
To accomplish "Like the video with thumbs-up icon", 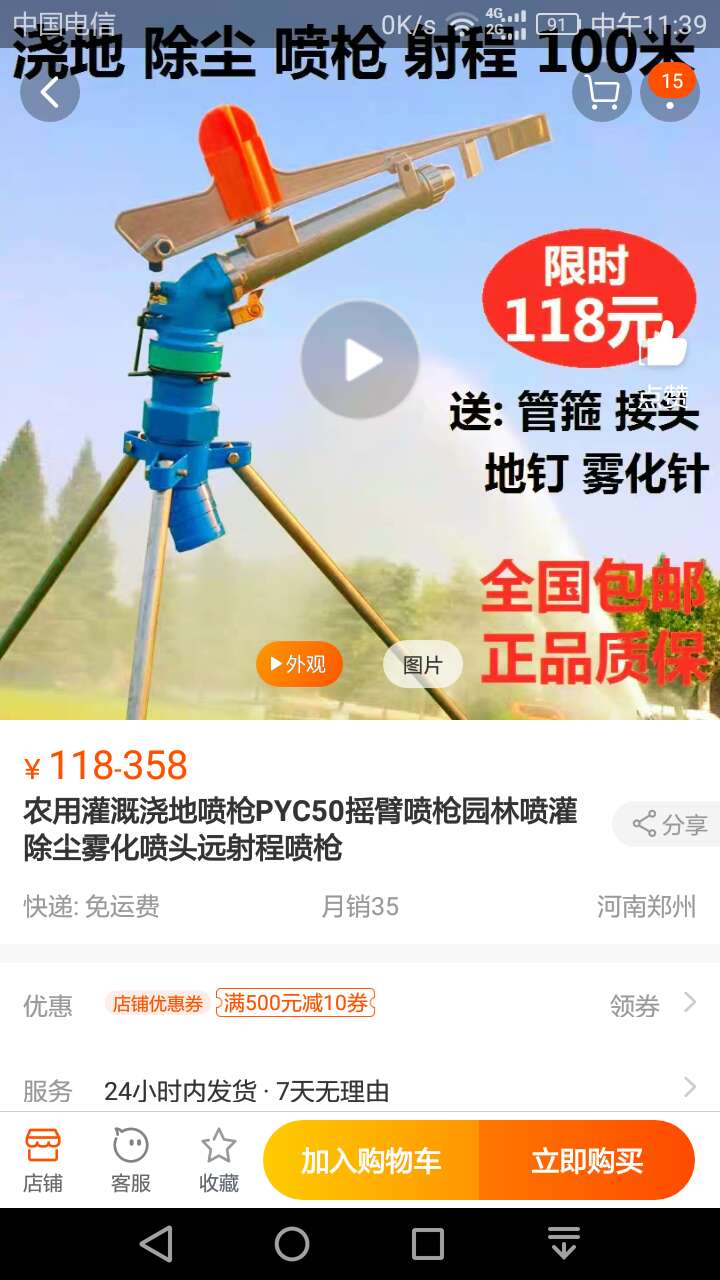I will tap(665, 348).
